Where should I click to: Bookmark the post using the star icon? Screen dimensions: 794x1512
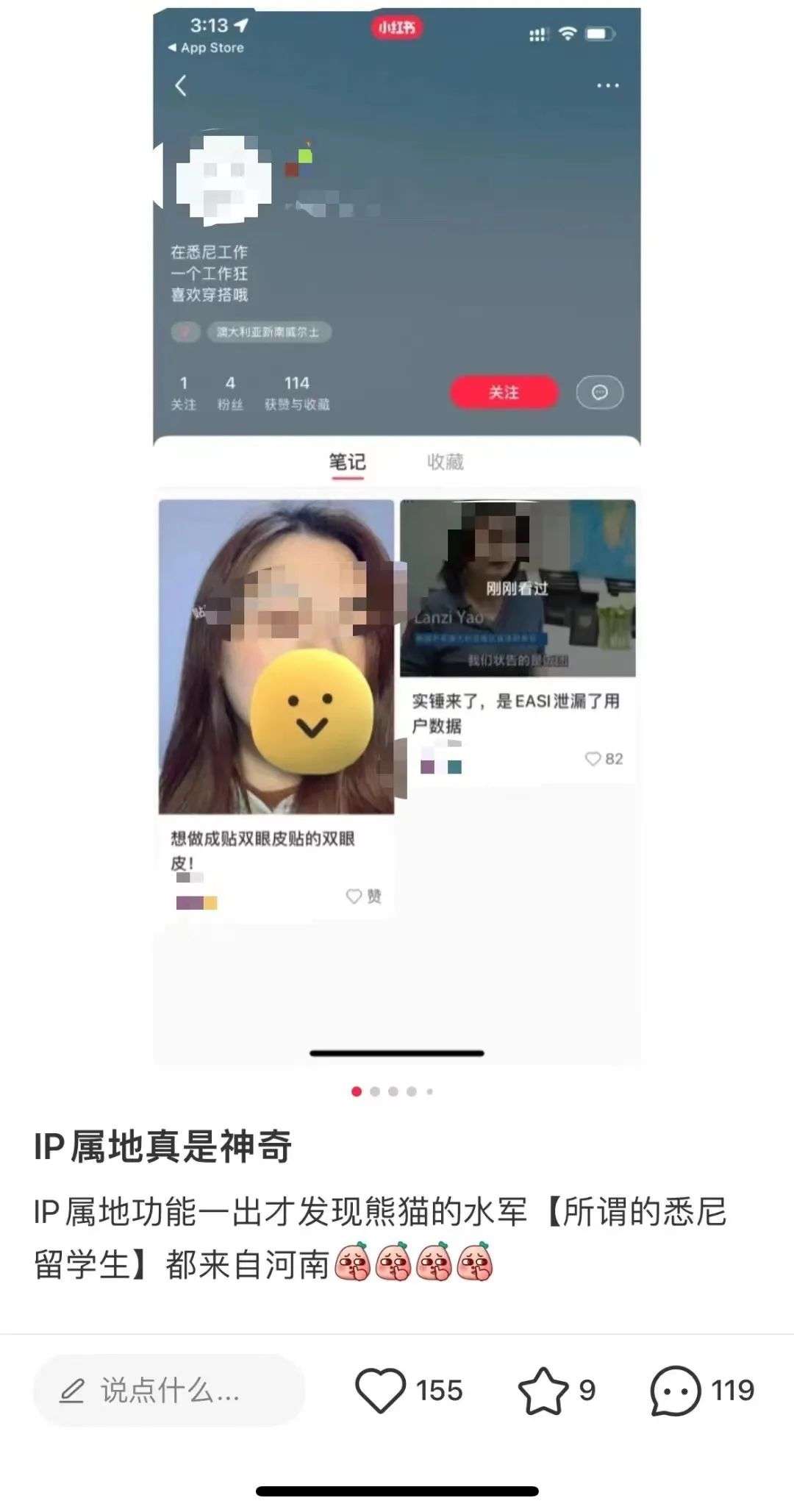543,1390
